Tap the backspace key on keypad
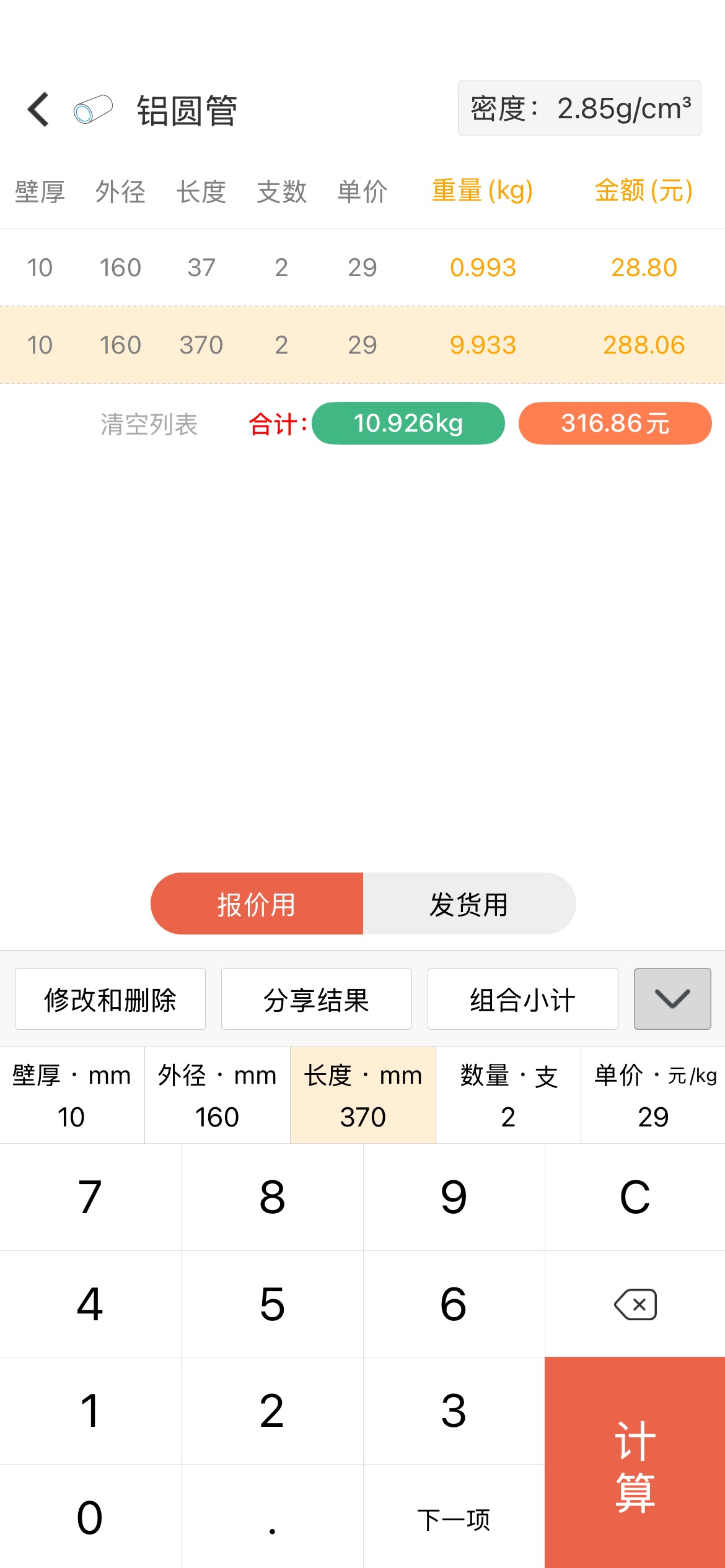This screenshot has width=725, height=1568. coord(635,1304)
